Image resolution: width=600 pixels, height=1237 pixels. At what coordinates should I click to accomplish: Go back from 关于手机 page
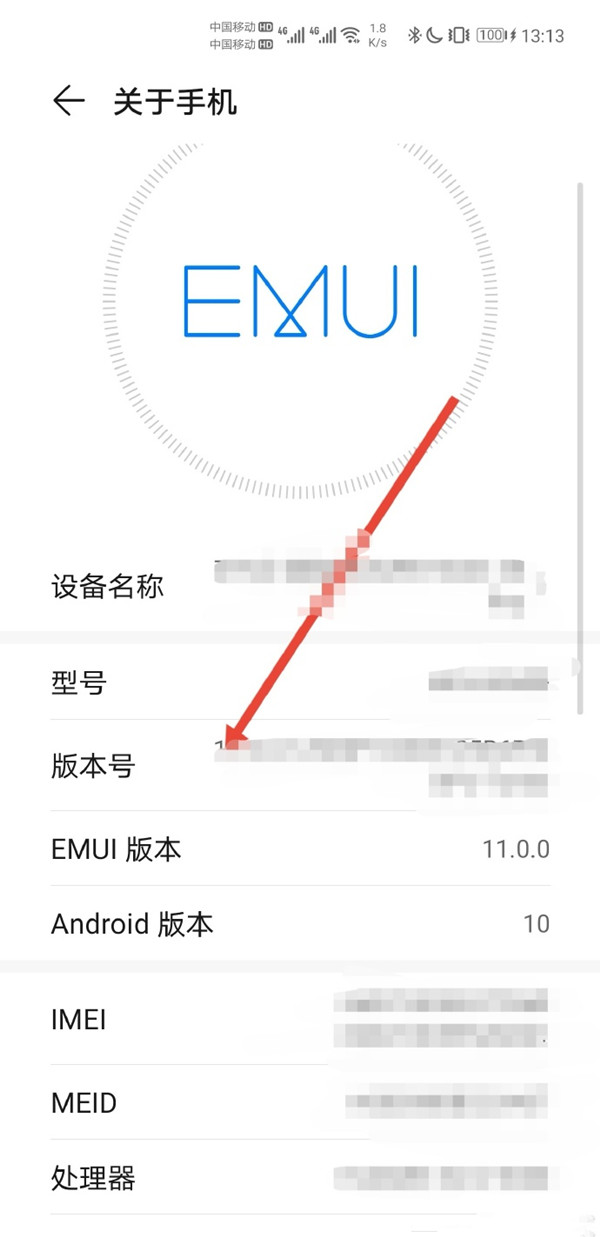[x=68, y=101]
